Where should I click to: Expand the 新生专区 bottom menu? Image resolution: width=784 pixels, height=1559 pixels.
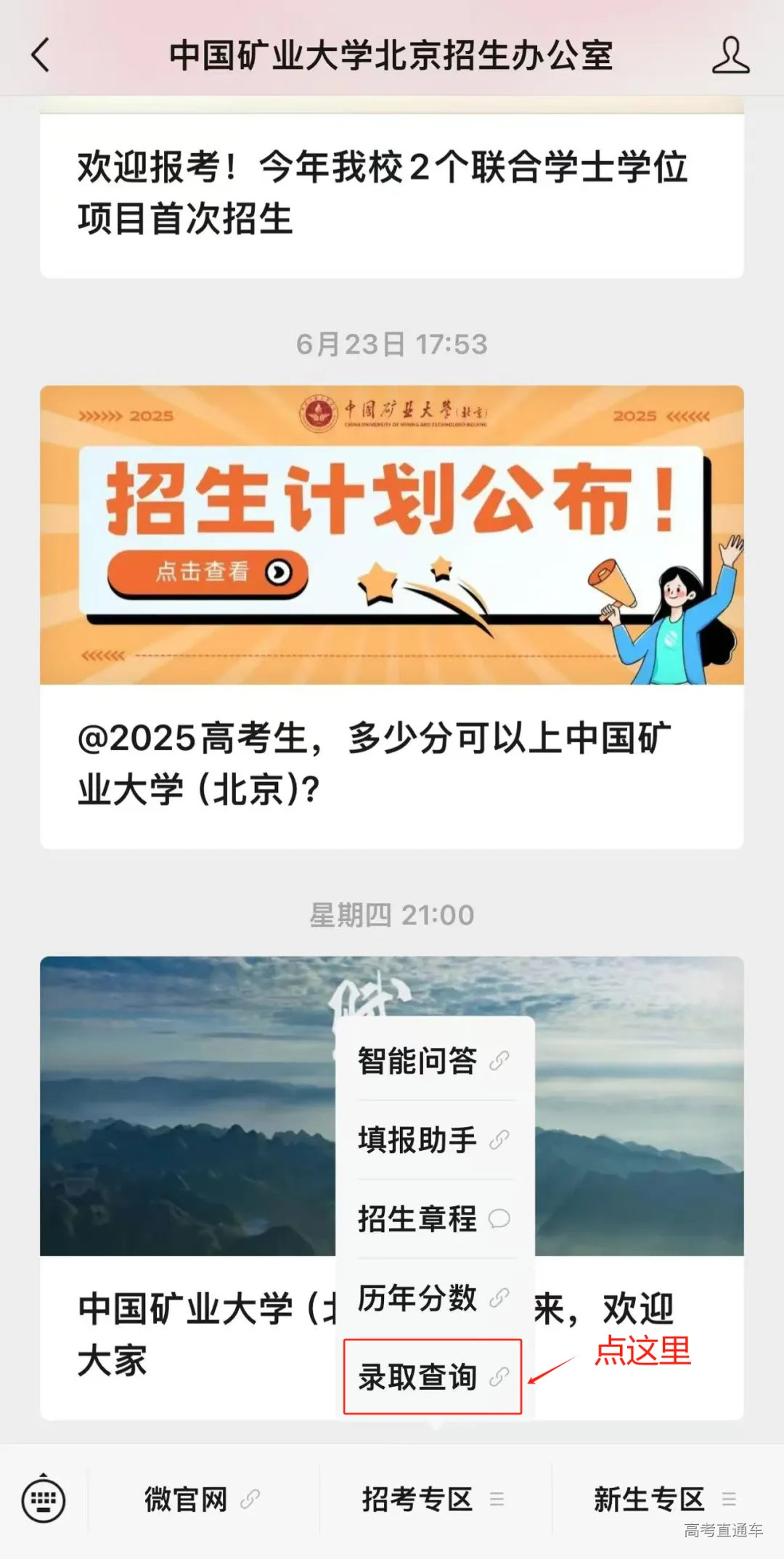[x=648, y=1498]
